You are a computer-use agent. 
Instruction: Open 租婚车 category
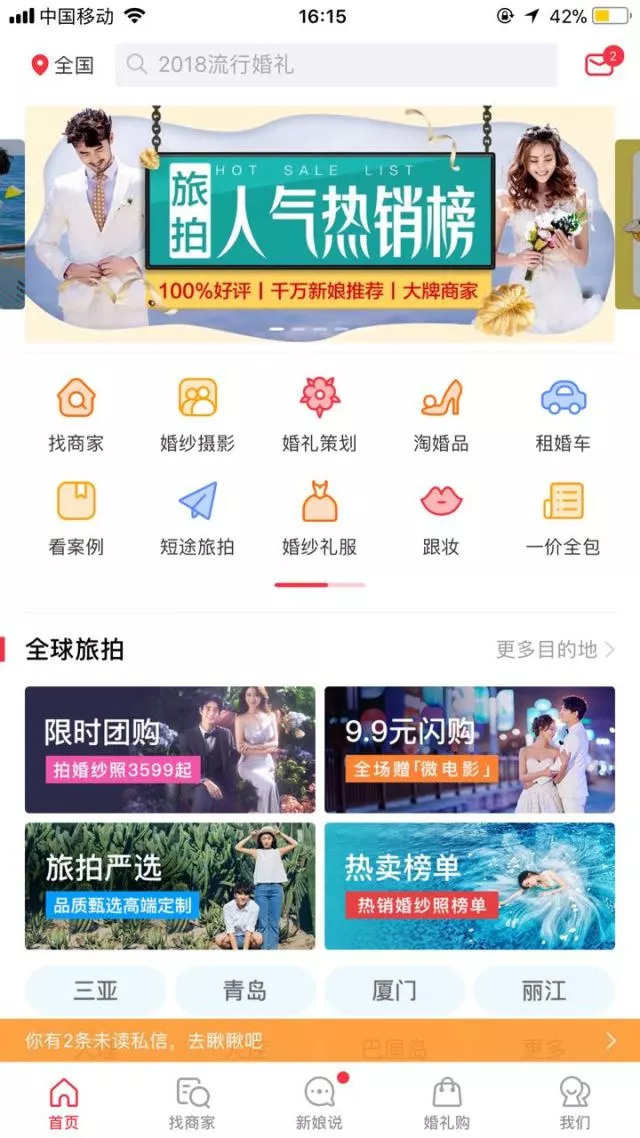tap(563, 414)
